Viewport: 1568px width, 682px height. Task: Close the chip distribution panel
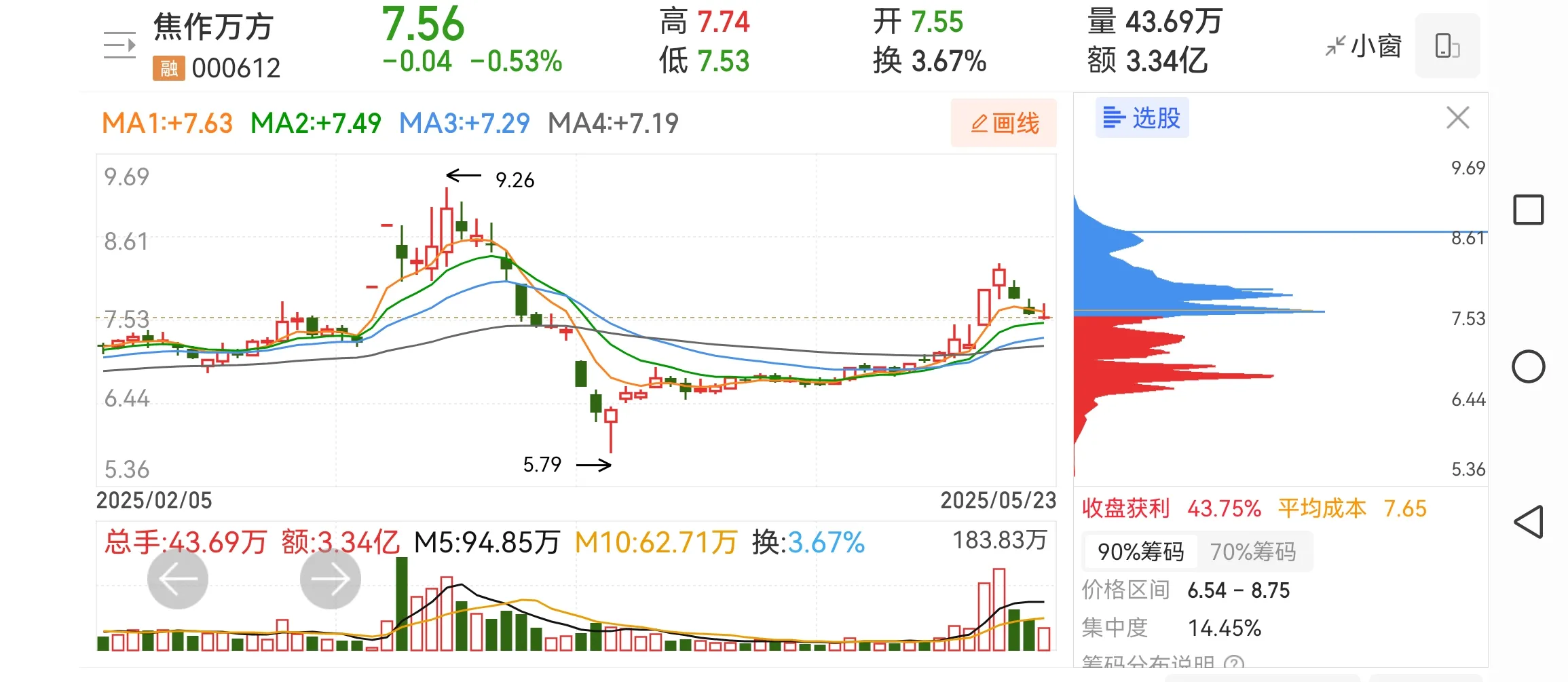tap(1457, 118)
